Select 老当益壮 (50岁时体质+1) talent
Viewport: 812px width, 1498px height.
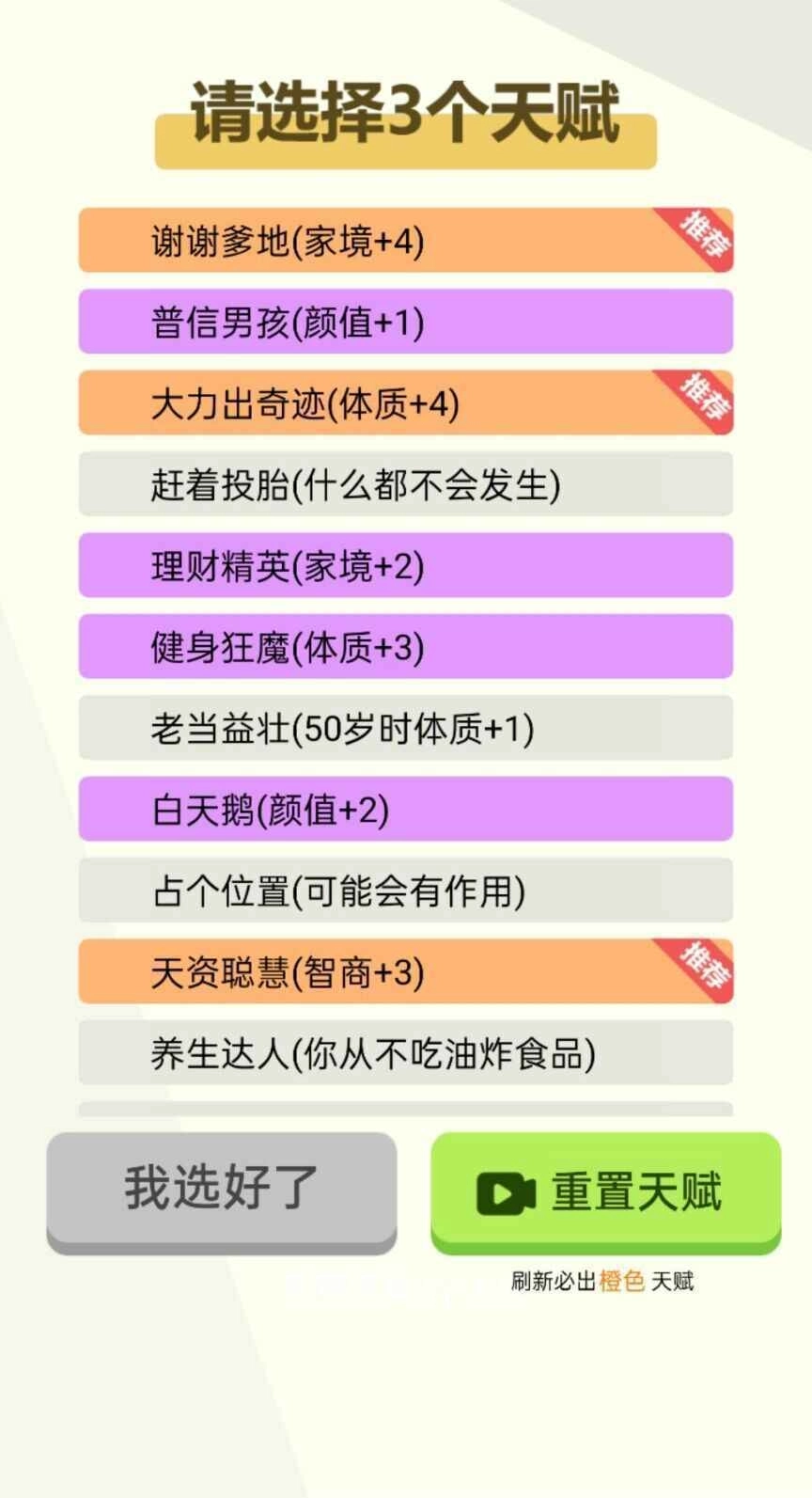(405, 728)
